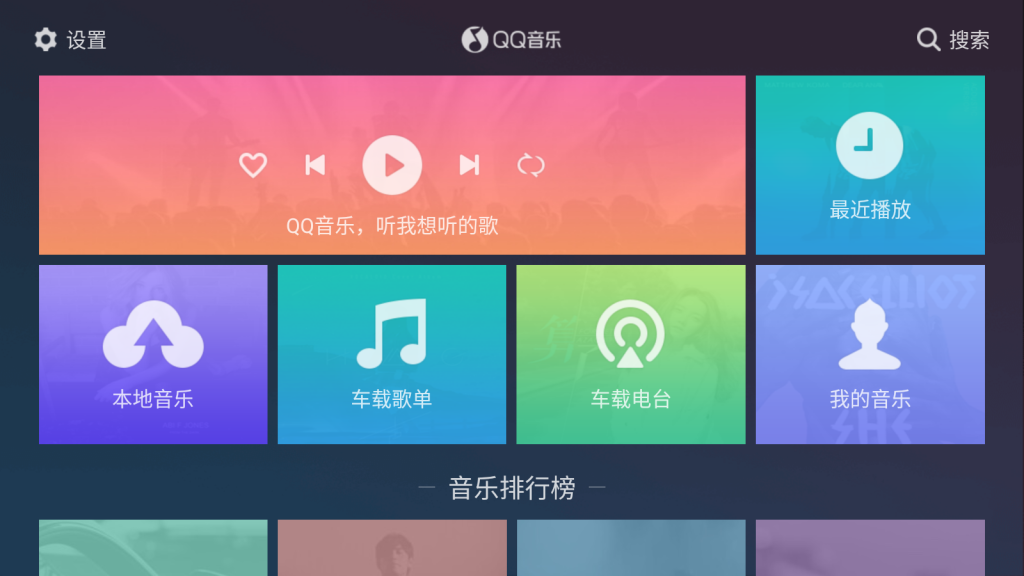Like the current song with the heart
Screen dimensions: 1024x576
[x=253, y=165]
